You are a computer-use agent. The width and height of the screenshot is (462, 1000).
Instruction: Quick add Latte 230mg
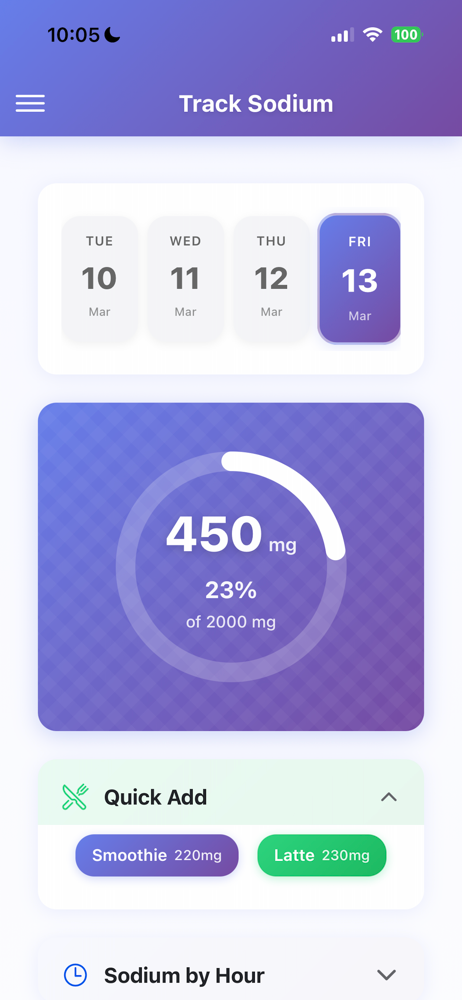coord(322,855)
